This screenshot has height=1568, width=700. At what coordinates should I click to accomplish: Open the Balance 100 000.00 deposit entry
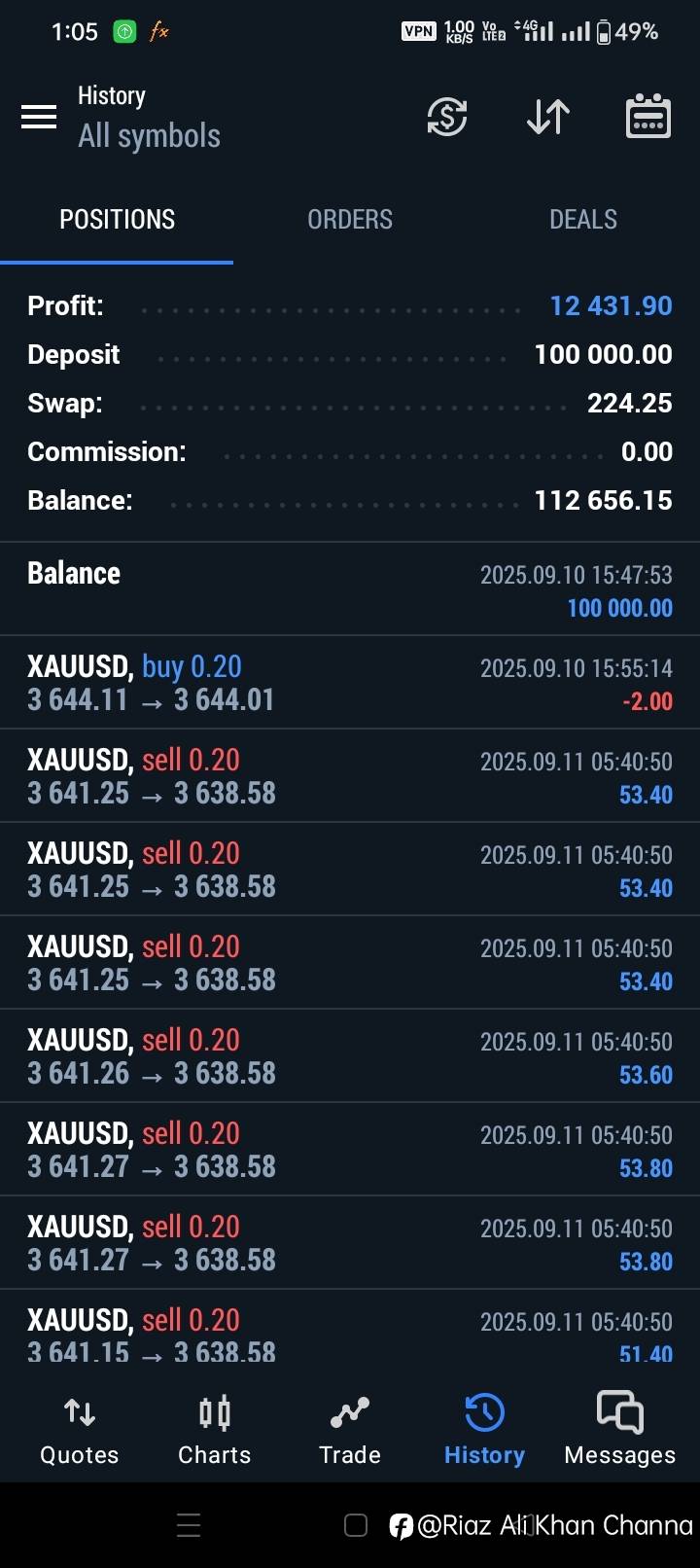coord(350,589)
